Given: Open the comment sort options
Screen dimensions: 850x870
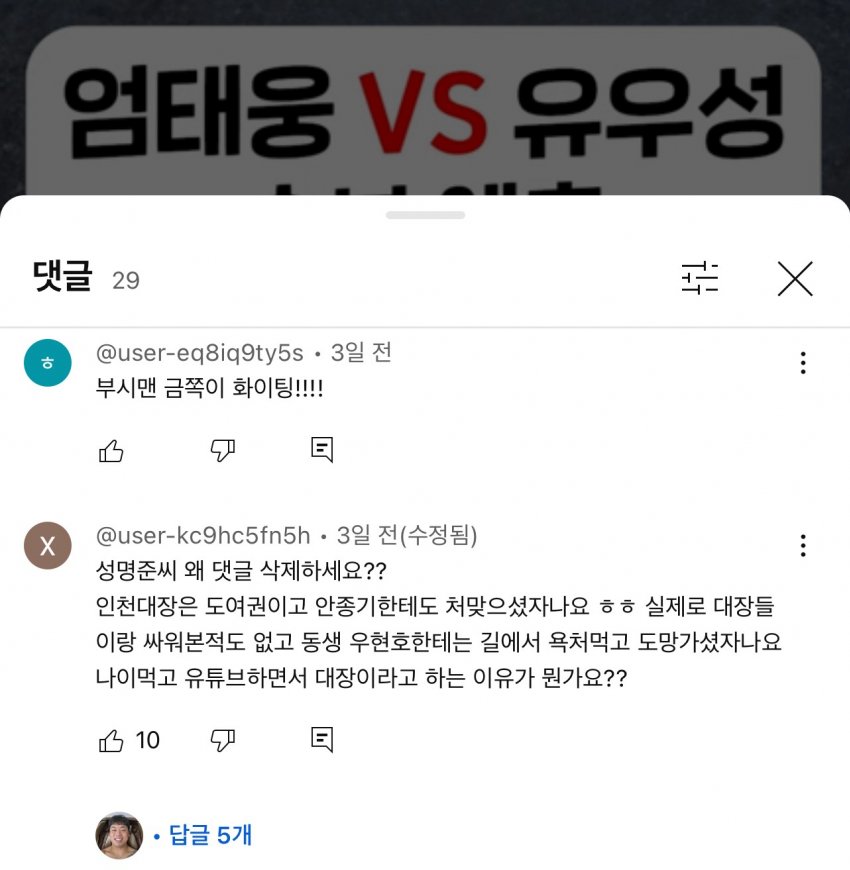Looking at the screenshot, I should click(x=700, y=277).
